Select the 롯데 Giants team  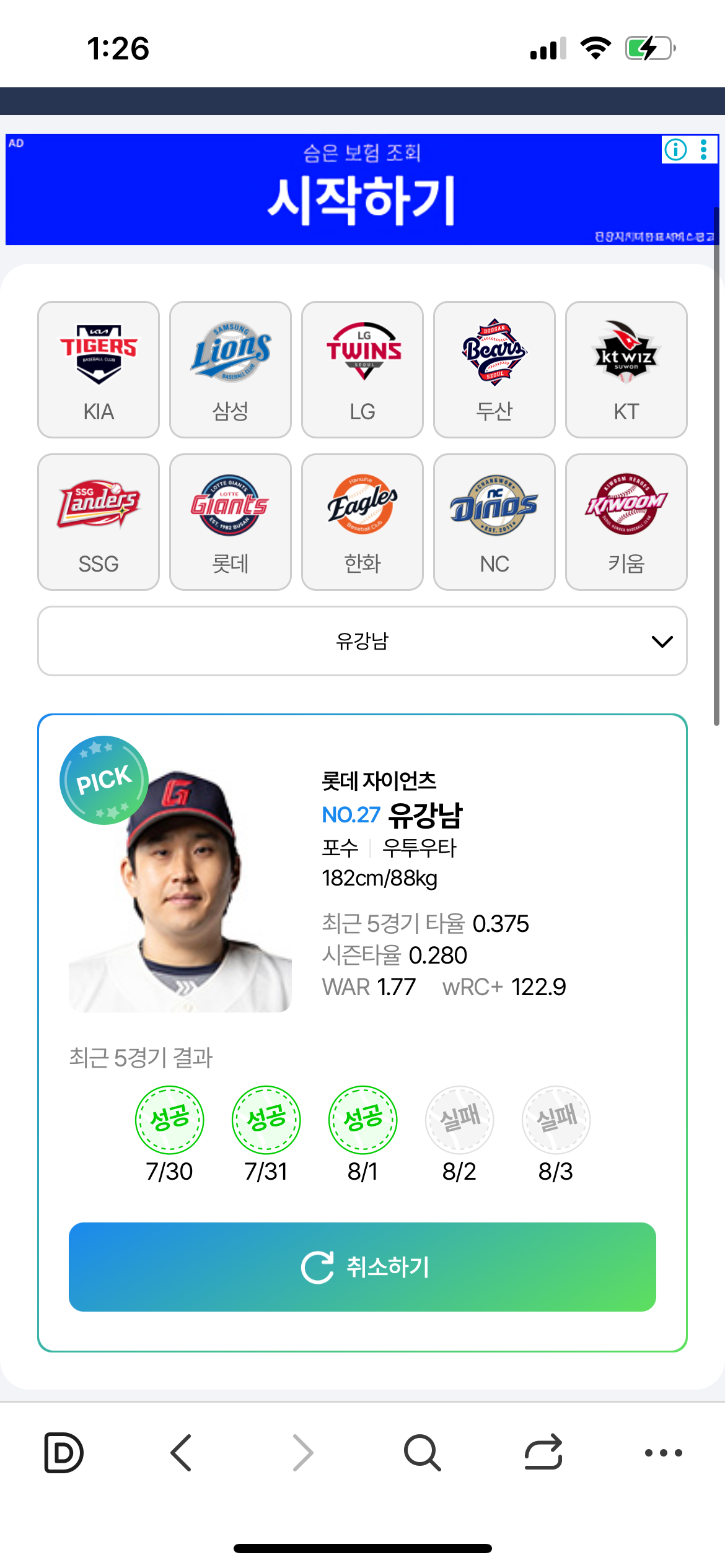click(x=231, y=522)
